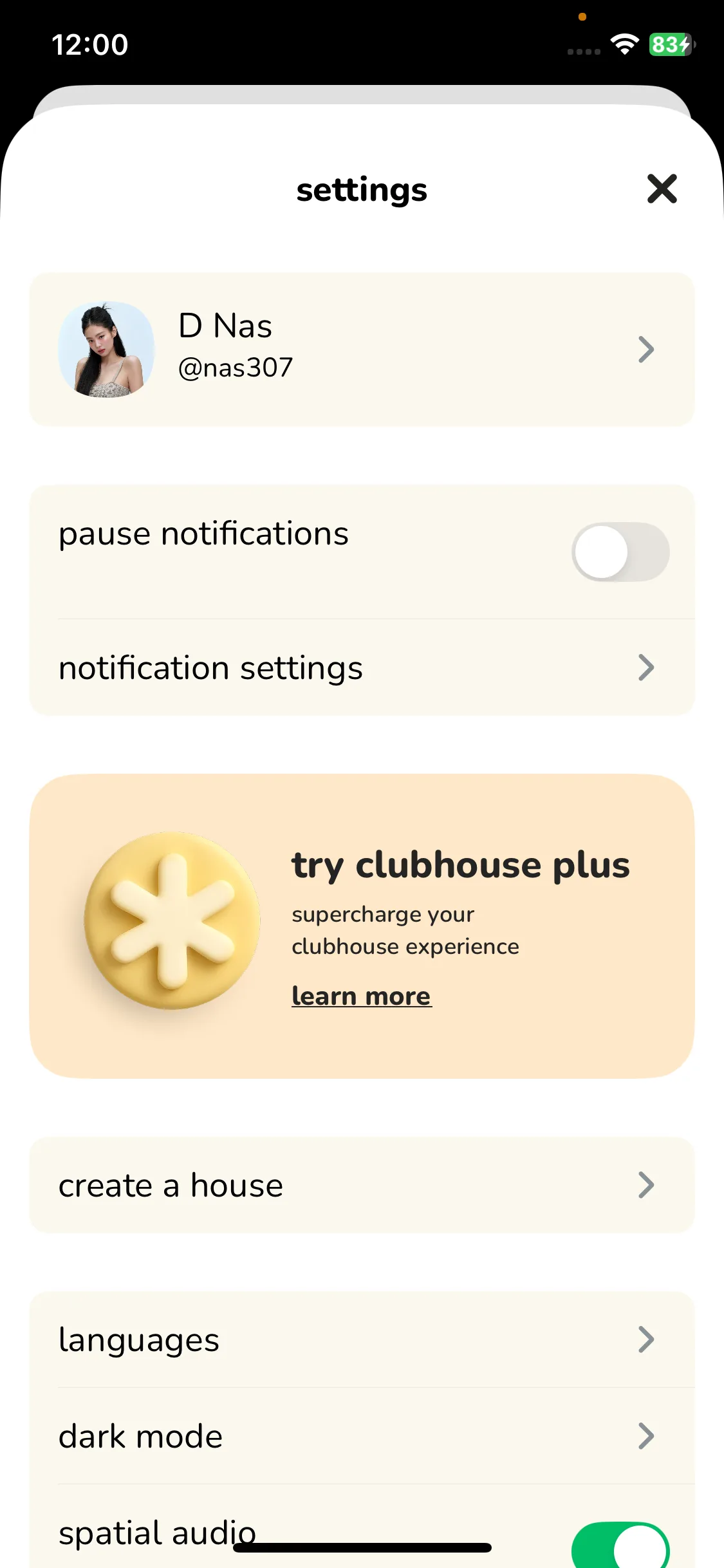Open the D Nas profile row
Image resolution: width=724 pixels, height=1568 pixels.
(362, 349)
